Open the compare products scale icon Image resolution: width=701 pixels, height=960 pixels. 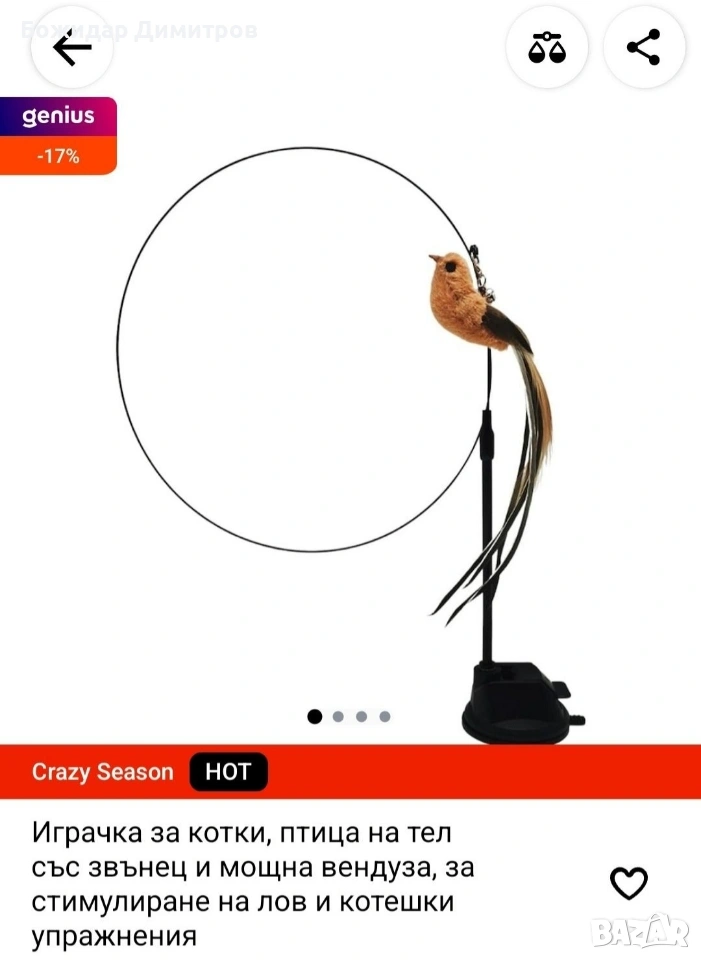click(547, 47)
